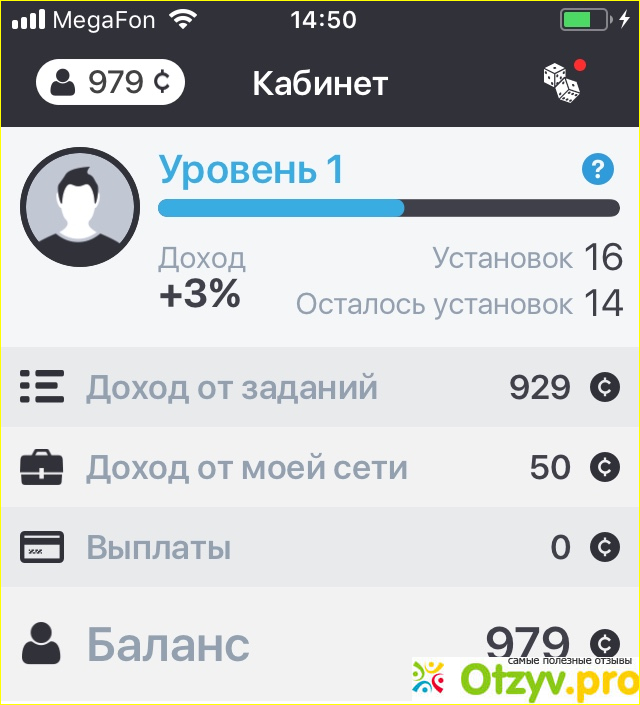
Task: Open the Доход от заданий row
Action: click(320, 387)
